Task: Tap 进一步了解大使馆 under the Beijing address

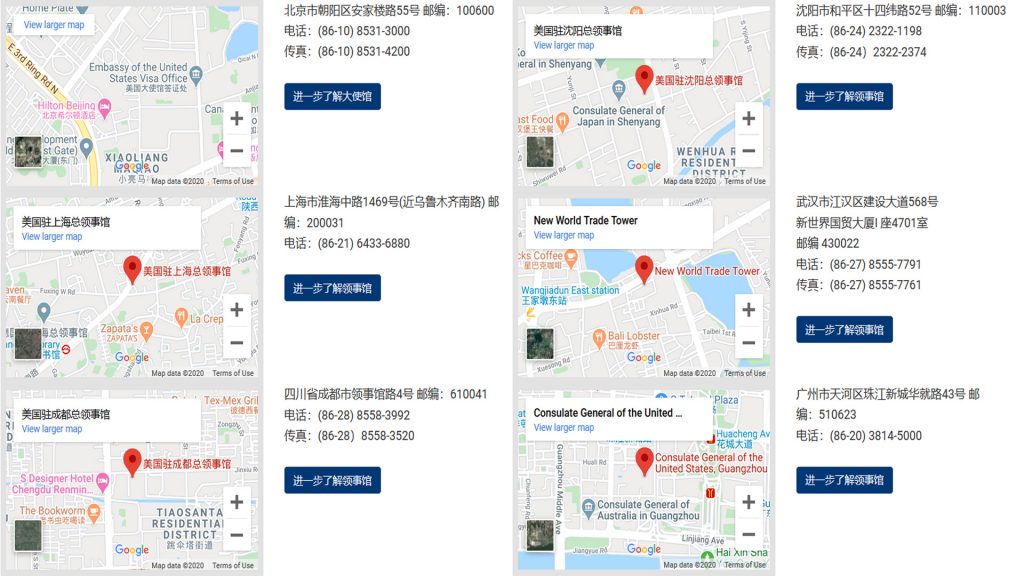Action: [x=332, y=97]
